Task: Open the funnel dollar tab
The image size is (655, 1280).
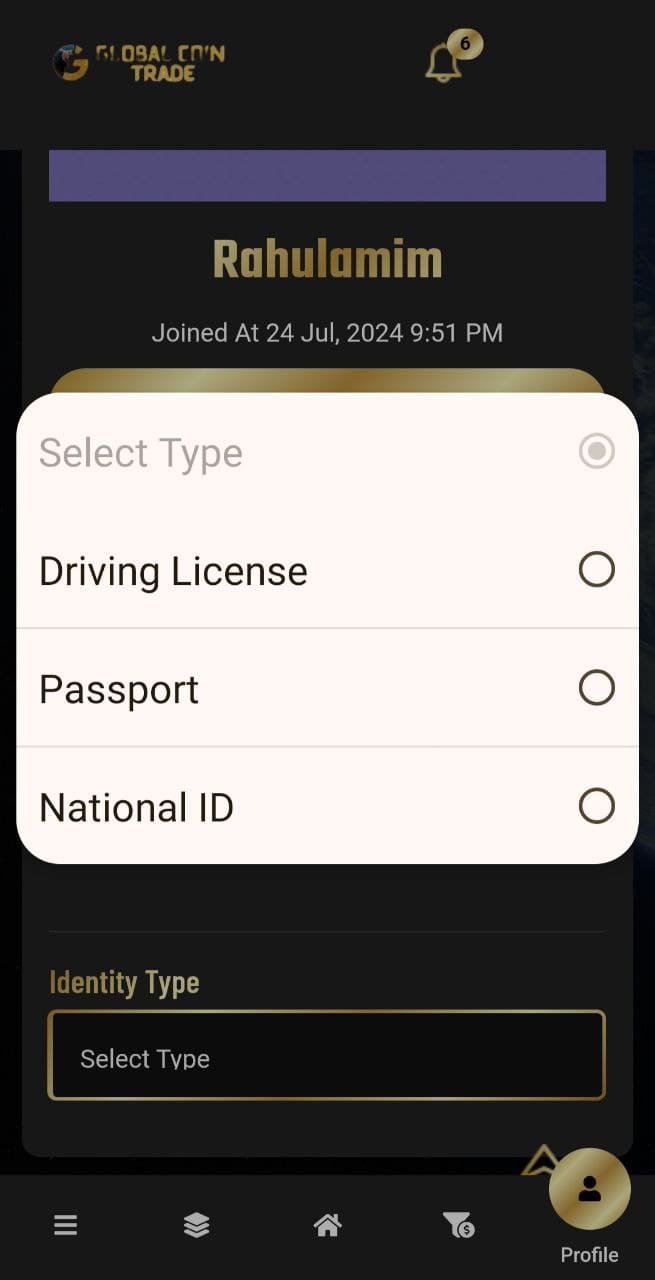Action: coord(458,1225)
